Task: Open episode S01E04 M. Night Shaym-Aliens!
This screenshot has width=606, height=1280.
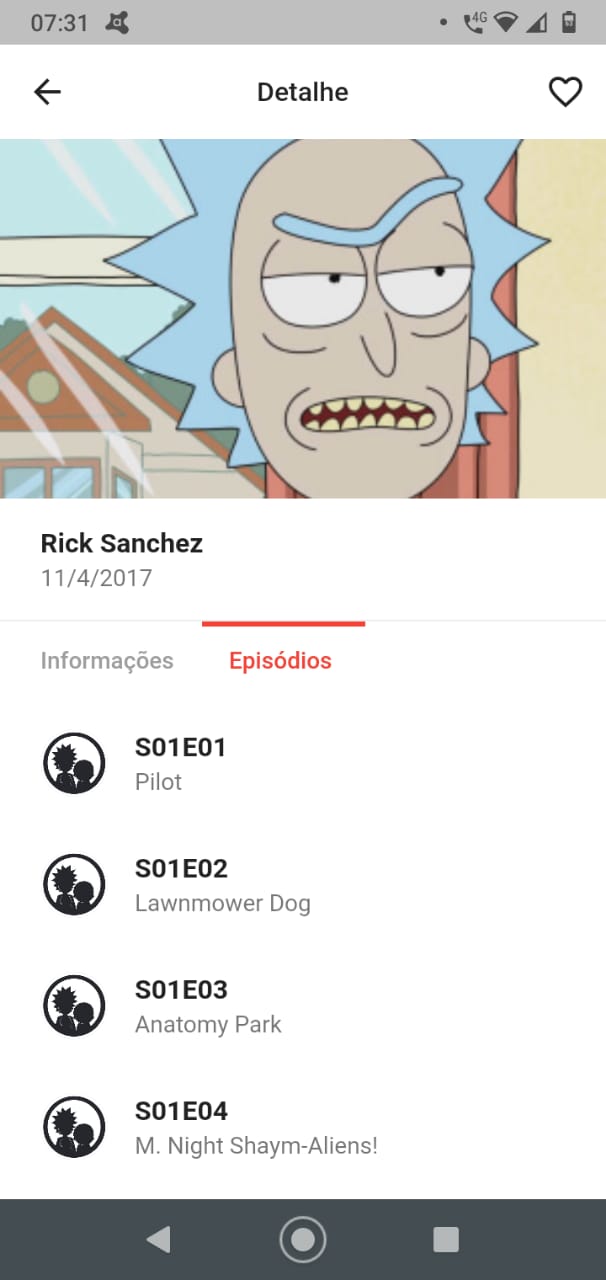Action: (x=303, y=1127)
